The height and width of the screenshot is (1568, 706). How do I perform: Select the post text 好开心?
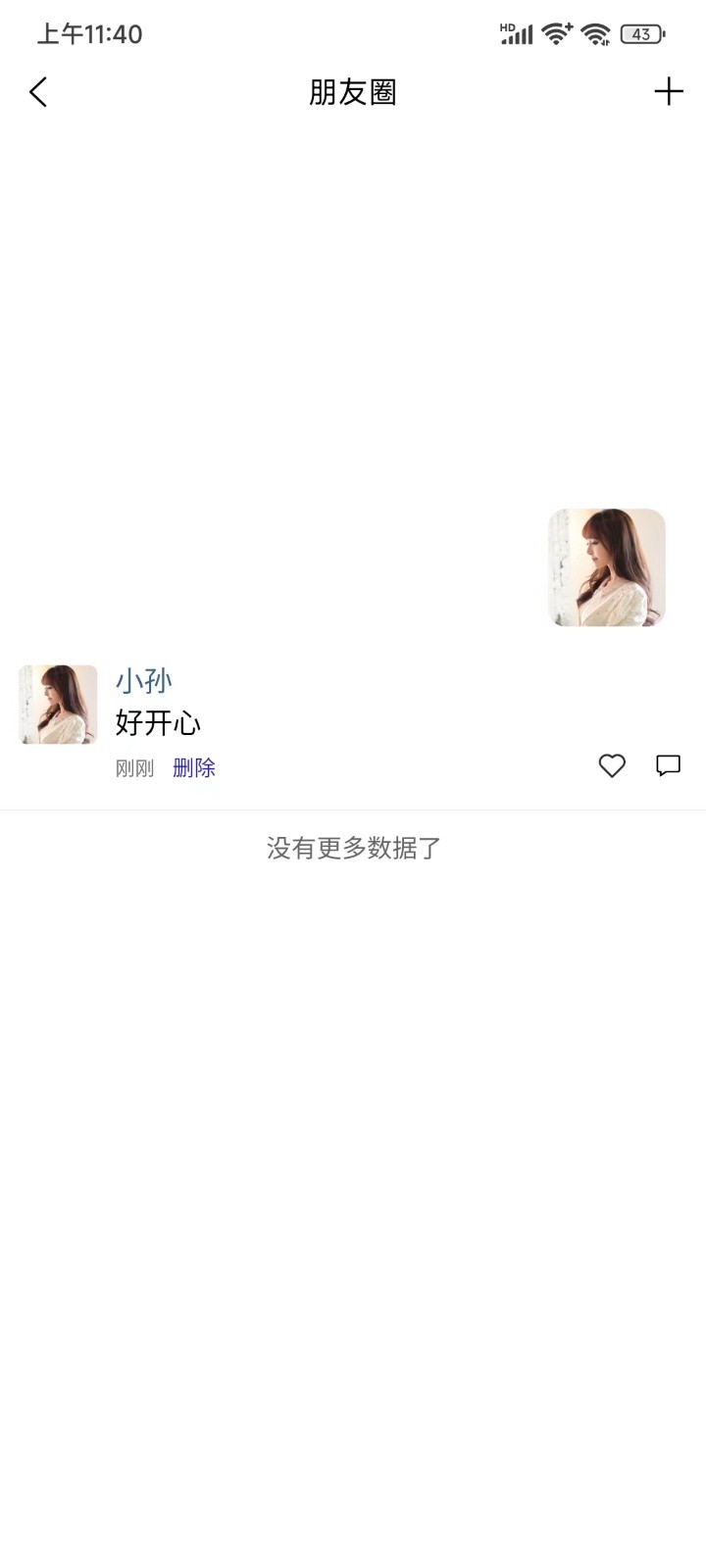[x=158, y=722]
